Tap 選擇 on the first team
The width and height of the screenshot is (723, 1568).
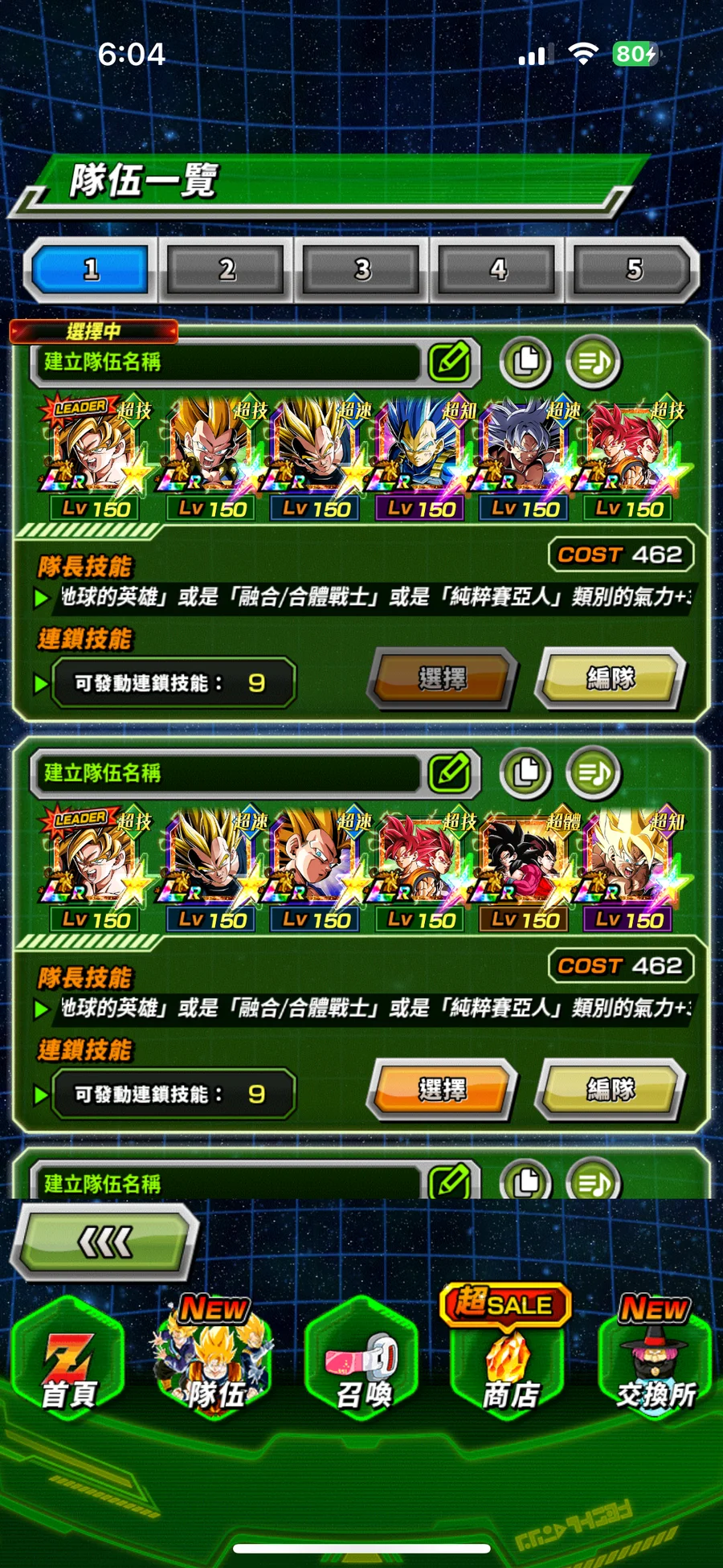[442, 679]
